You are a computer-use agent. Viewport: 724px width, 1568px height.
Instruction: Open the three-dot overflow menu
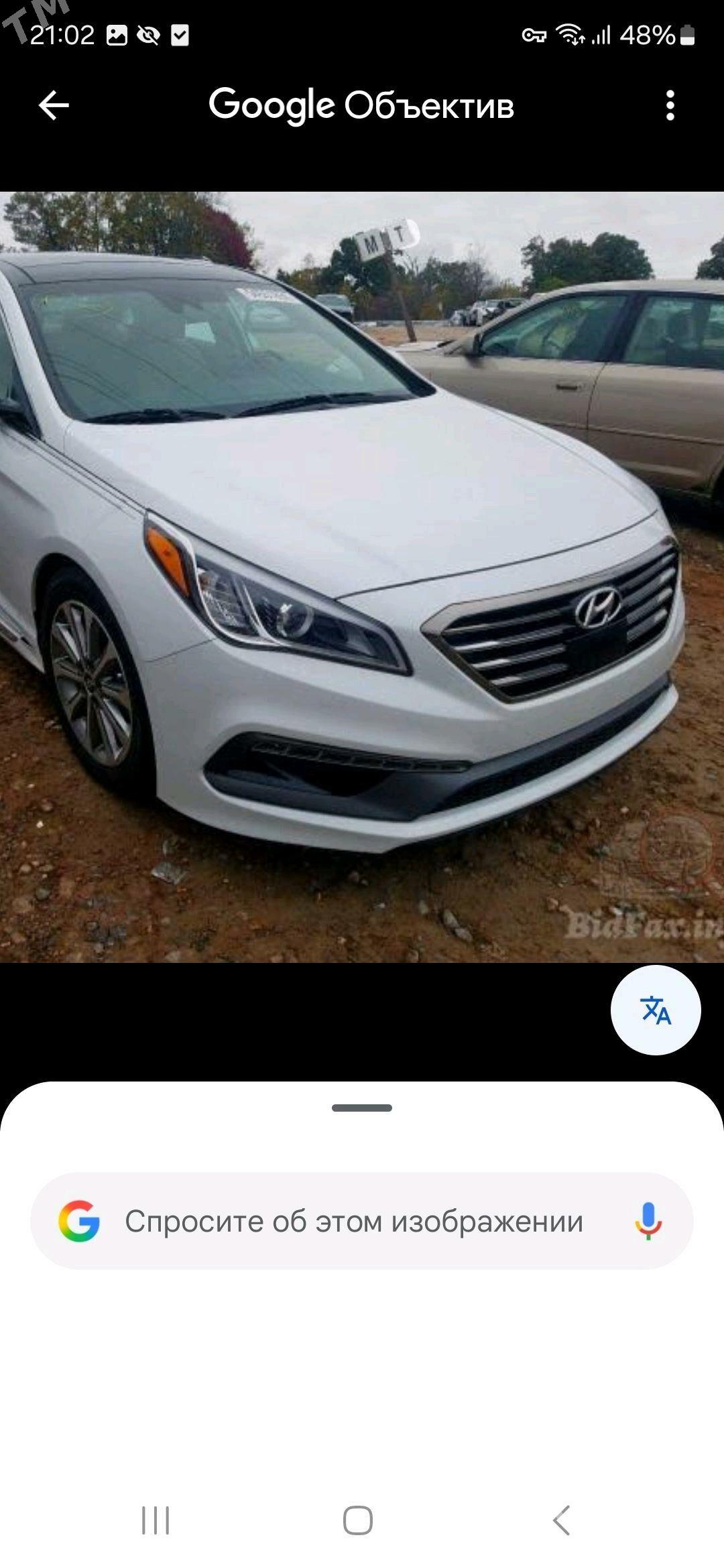point(670,105)
